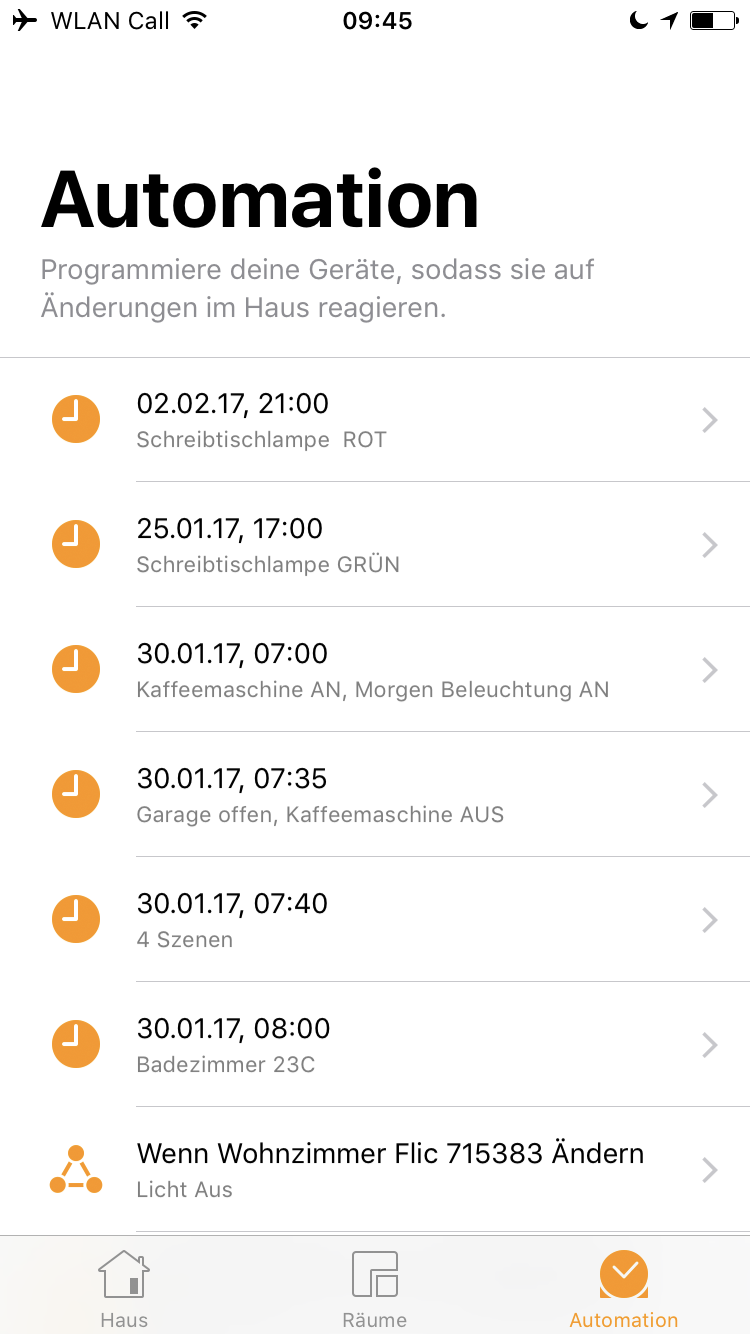Viewport: 750px width, 1334px height.
Task: Select the Automation tab
Action: click(x=624, y=1288)
